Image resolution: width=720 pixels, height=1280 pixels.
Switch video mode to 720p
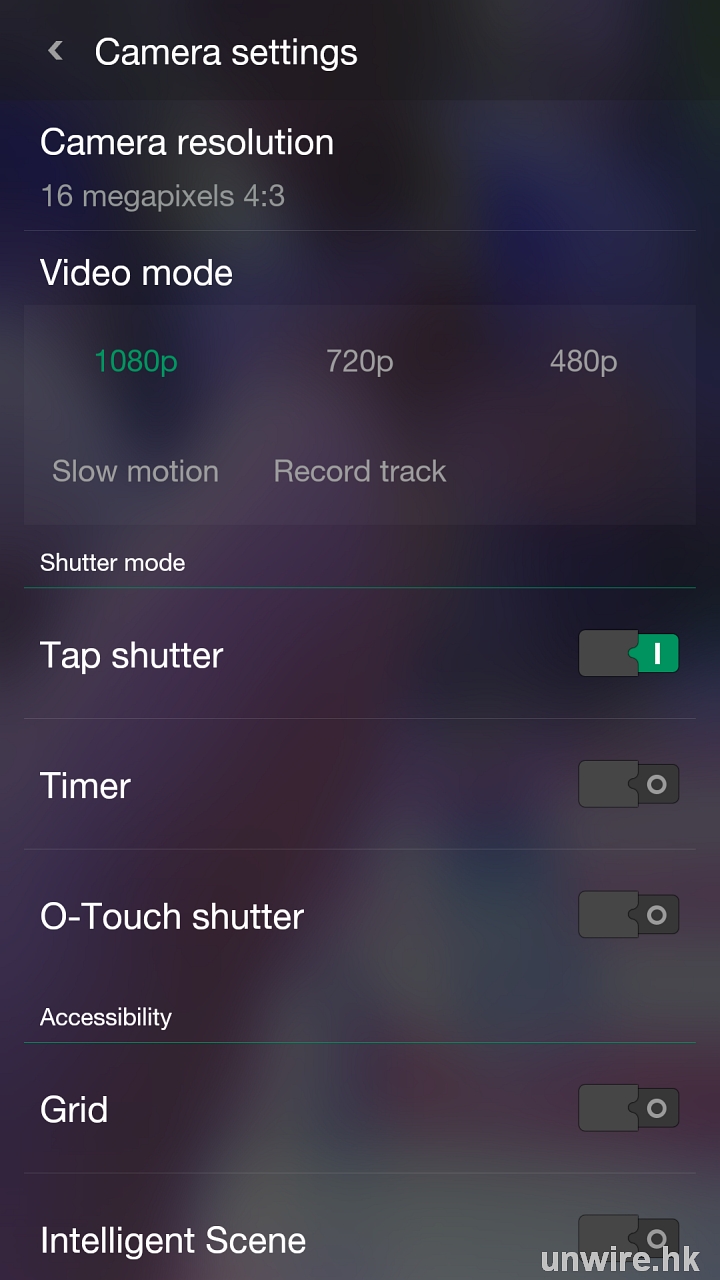point(360,361)
